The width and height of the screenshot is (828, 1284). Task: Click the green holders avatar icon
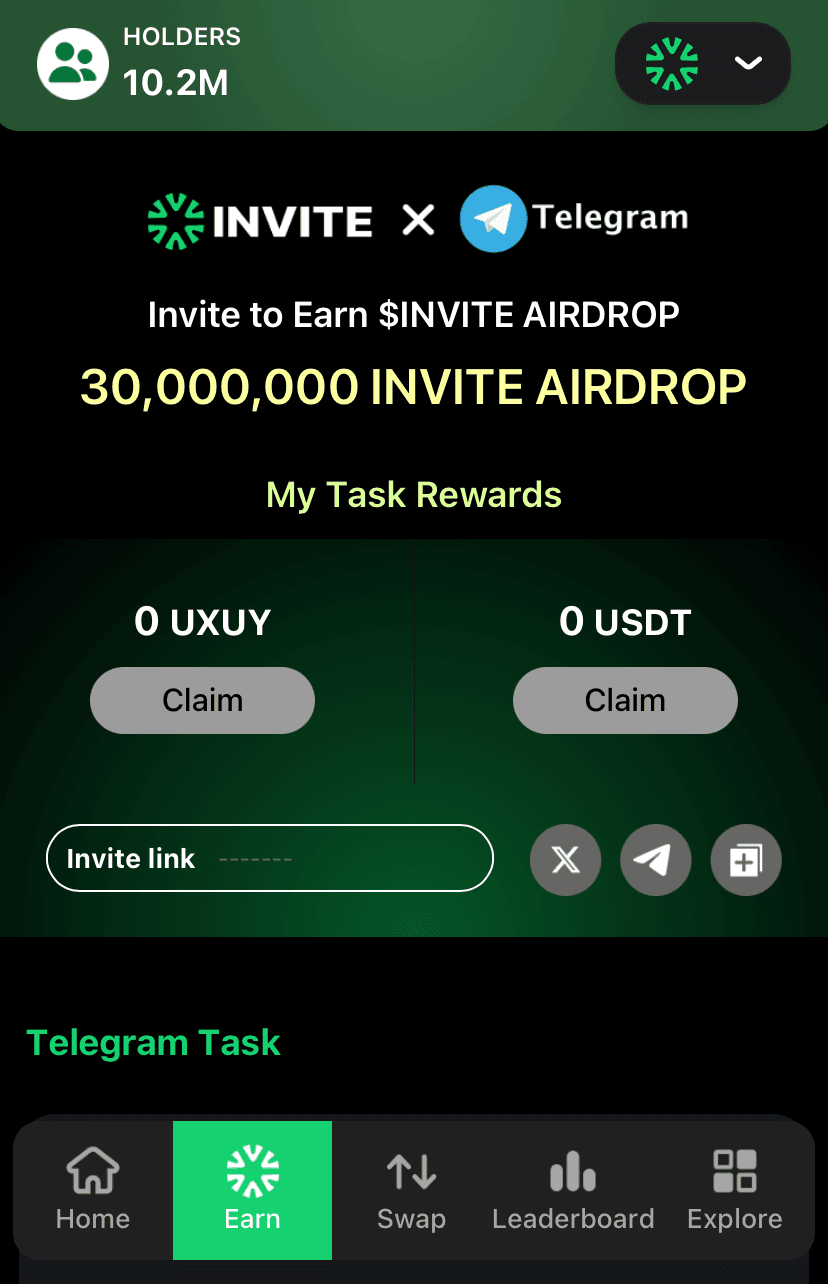[x=73, y=63]
